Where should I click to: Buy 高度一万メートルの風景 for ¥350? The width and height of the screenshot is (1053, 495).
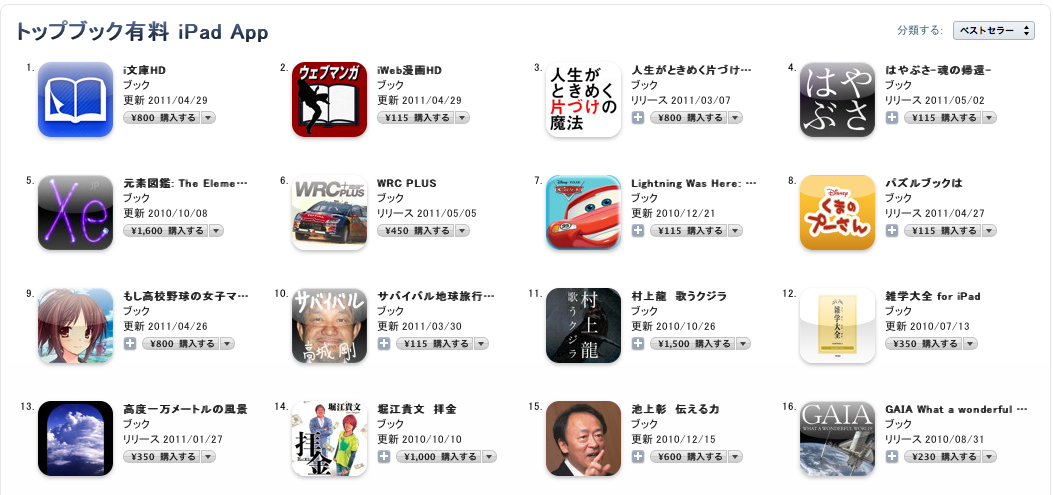click(161, 456)
